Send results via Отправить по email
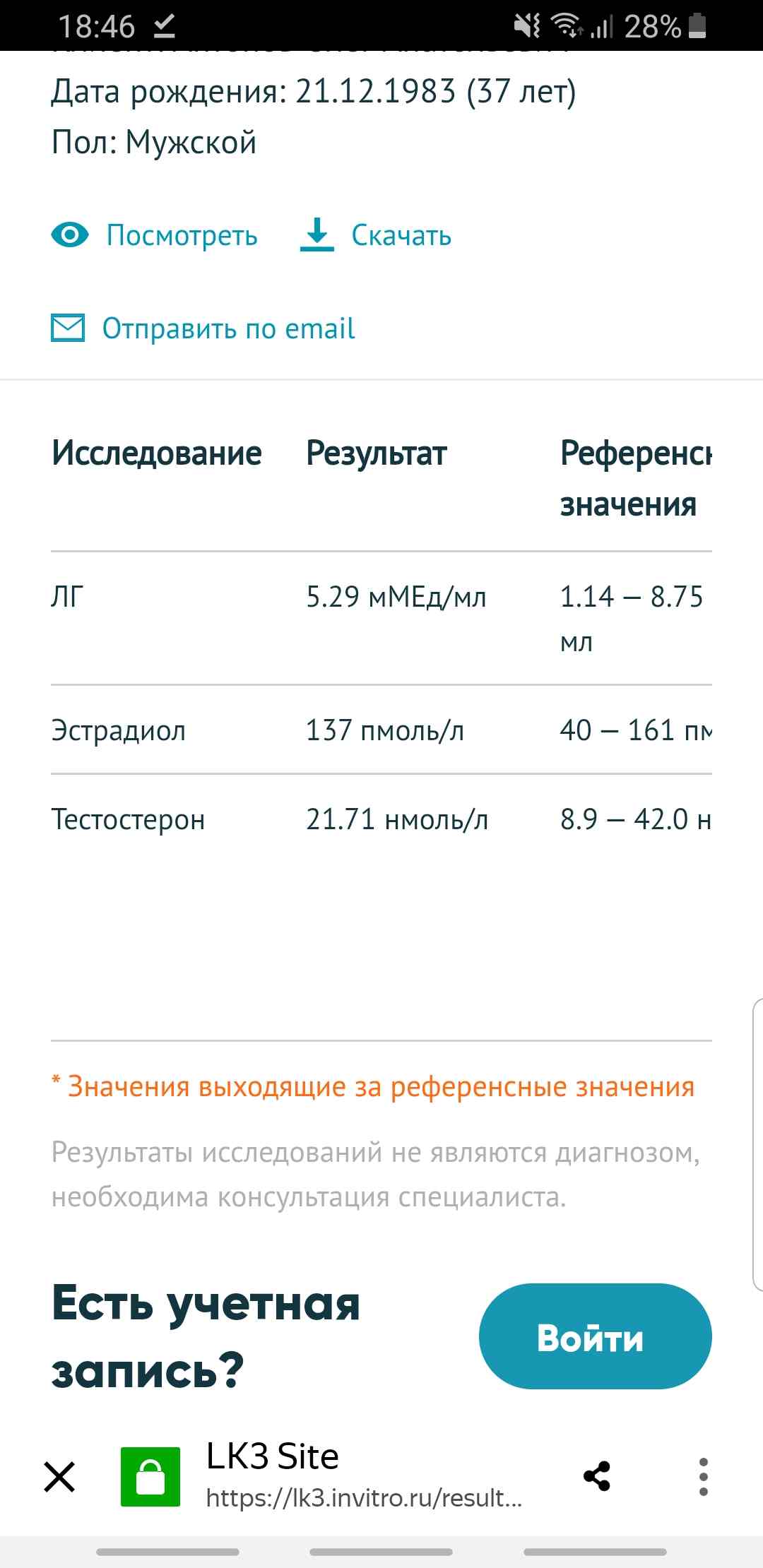Image resolution: width=763 pixels, height=1568 pixels. pos(203,328)
